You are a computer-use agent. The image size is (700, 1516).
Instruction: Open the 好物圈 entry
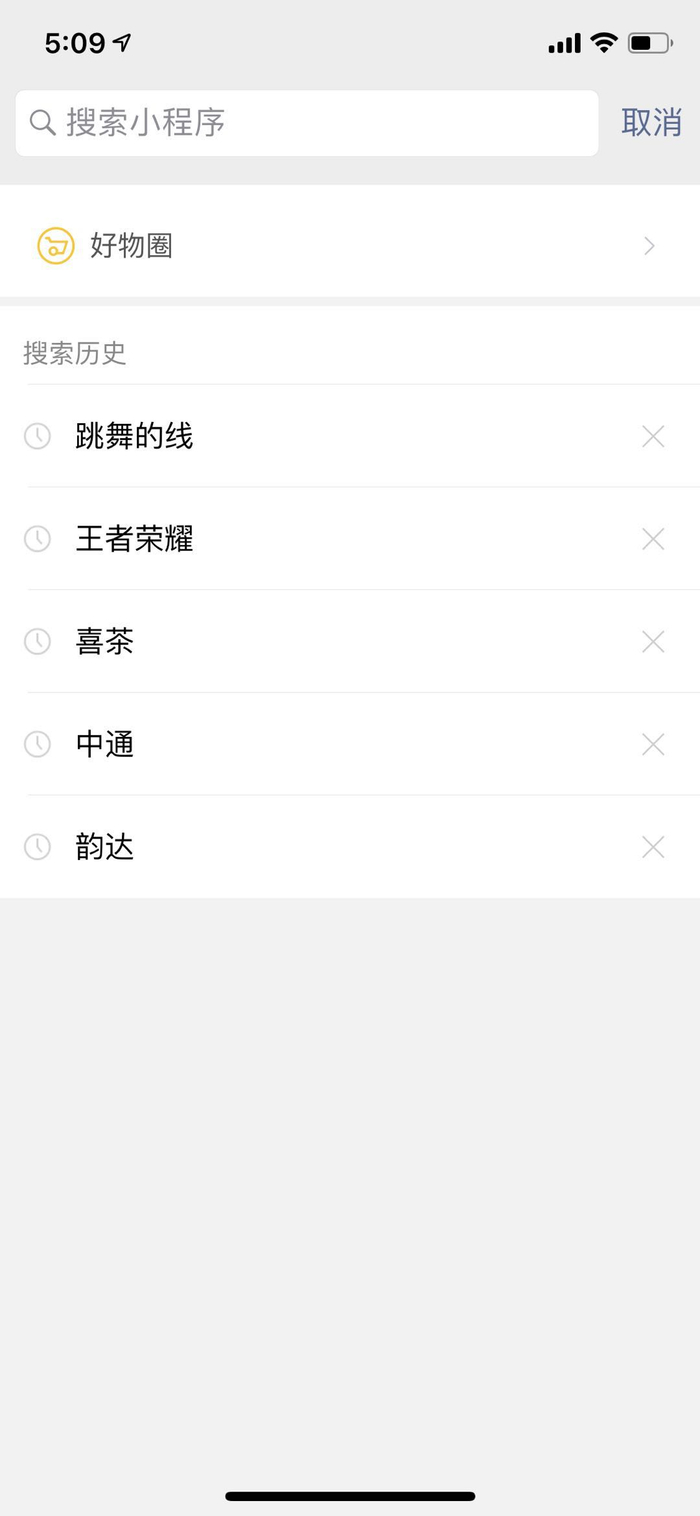click(x=349, y=245)
